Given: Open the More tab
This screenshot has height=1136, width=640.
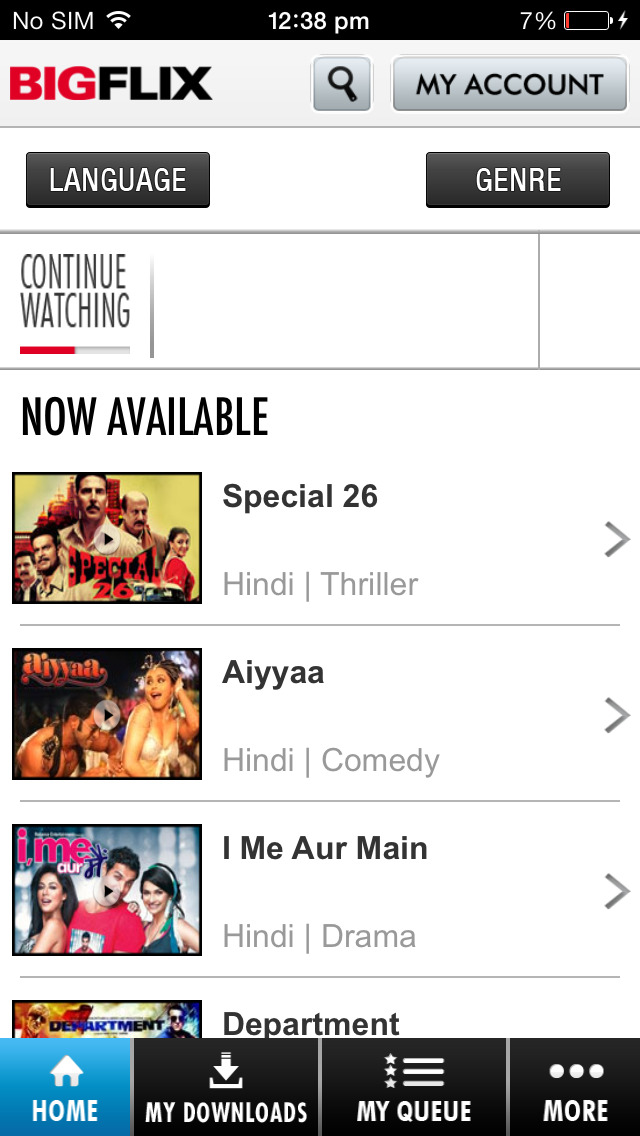Looking at the screenshot, I should pyautogui.click(x=575, y=1088).
